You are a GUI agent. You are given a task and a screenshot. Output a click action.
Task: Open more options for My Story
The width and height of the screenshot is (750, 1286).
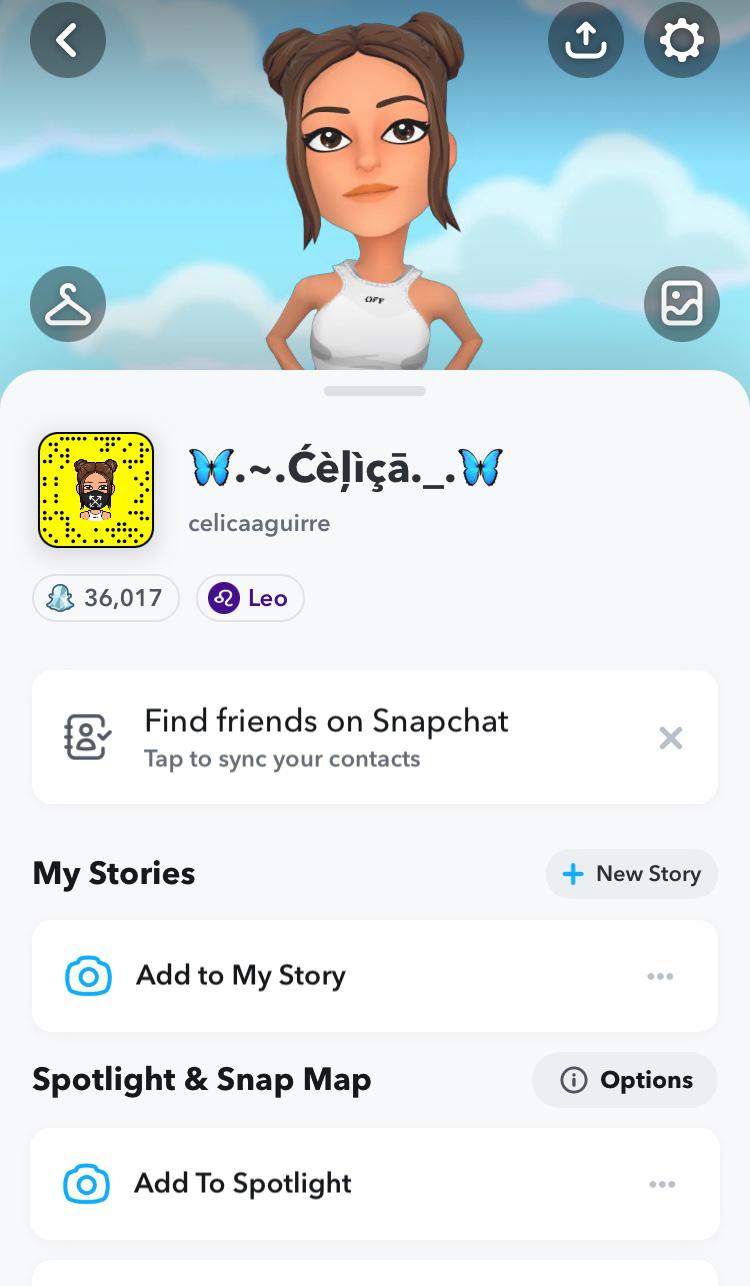point(660,976)
